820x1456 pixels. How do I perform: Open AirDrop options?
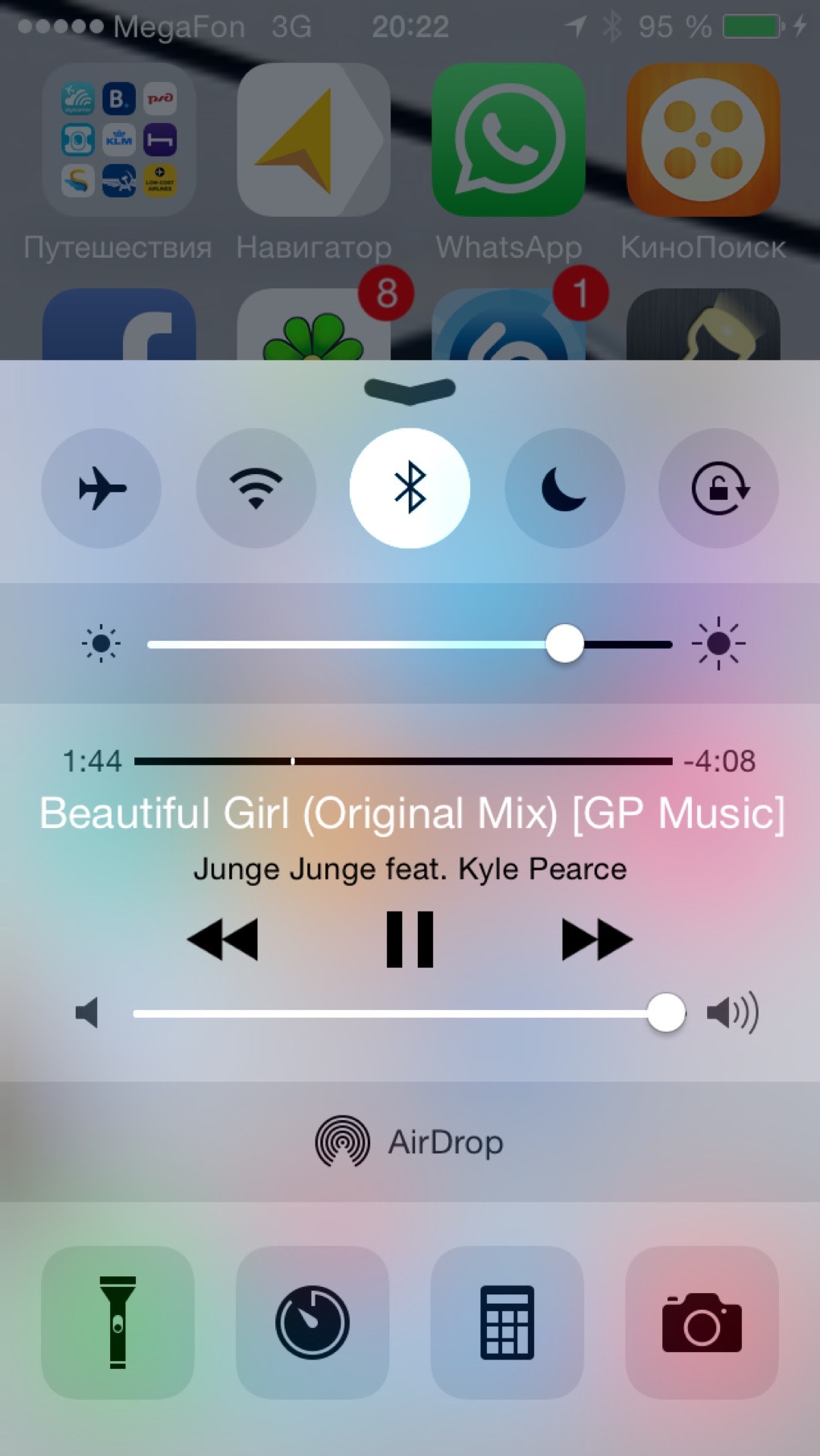(410, 1141)
